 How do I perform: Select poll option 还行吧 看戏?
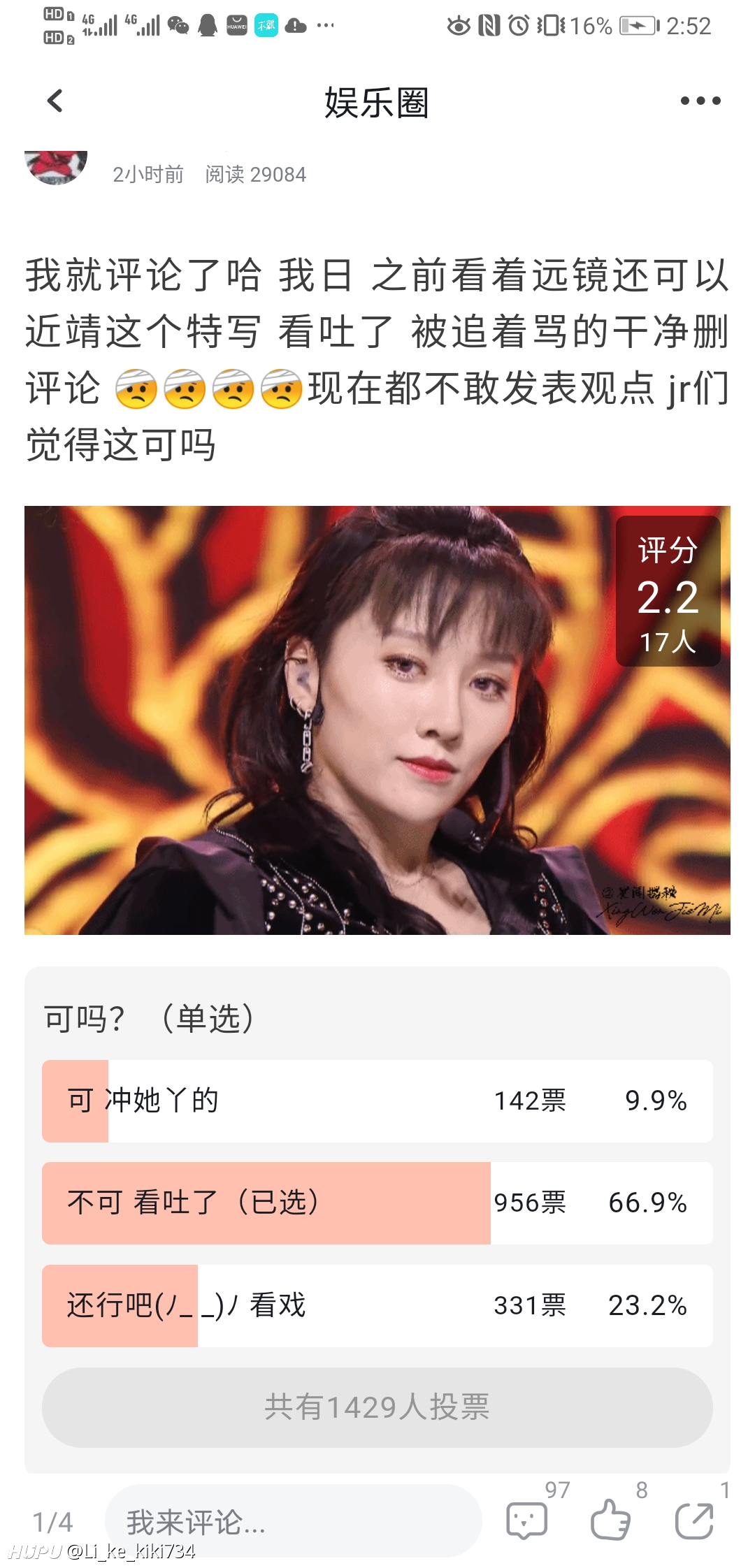377,1306
